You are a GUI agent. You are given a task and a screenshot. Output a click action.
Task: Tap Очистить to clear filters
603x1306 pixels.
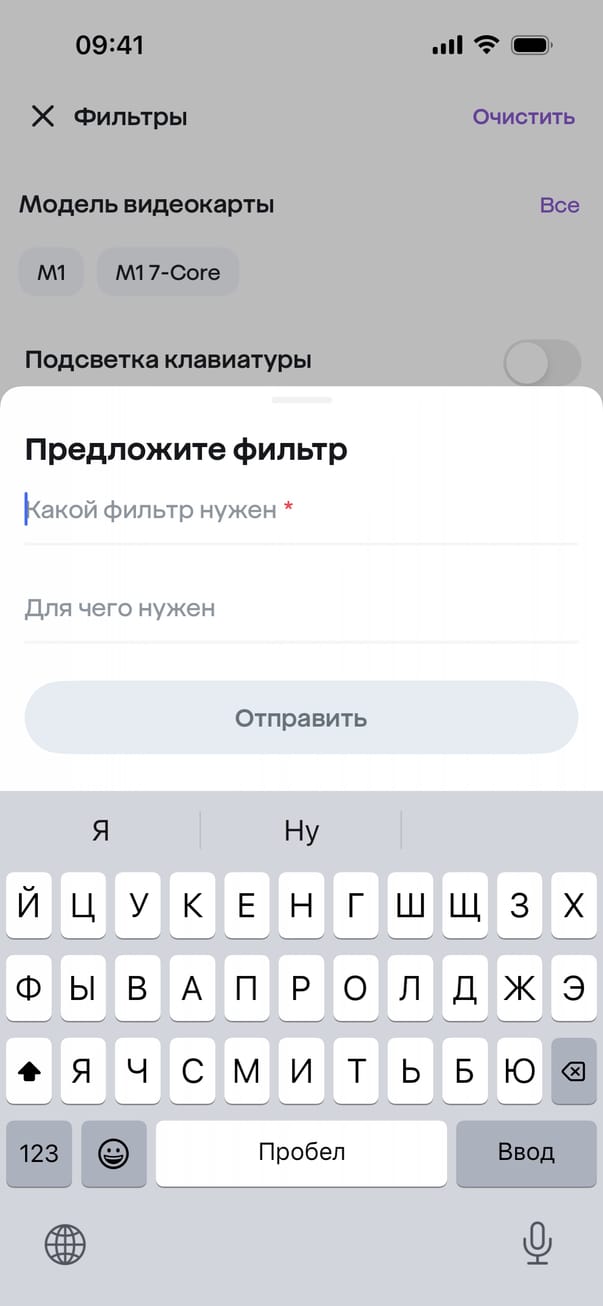(x=523, y=117)
